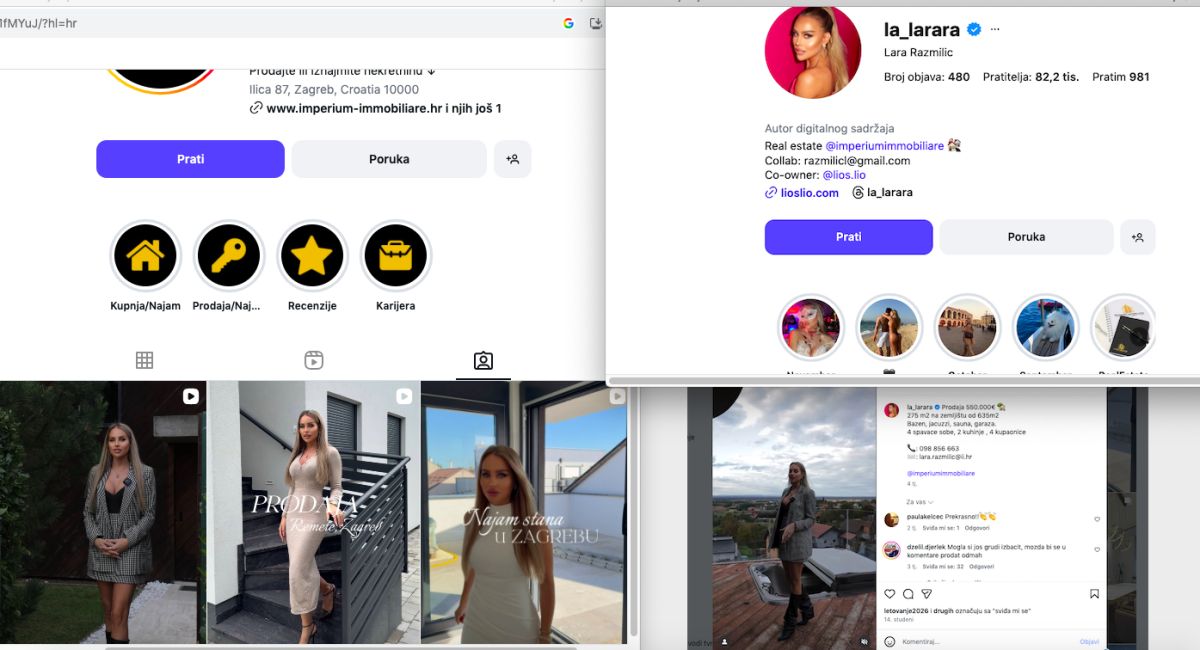Follow la_larara with the Prati button

coord(848,237)
